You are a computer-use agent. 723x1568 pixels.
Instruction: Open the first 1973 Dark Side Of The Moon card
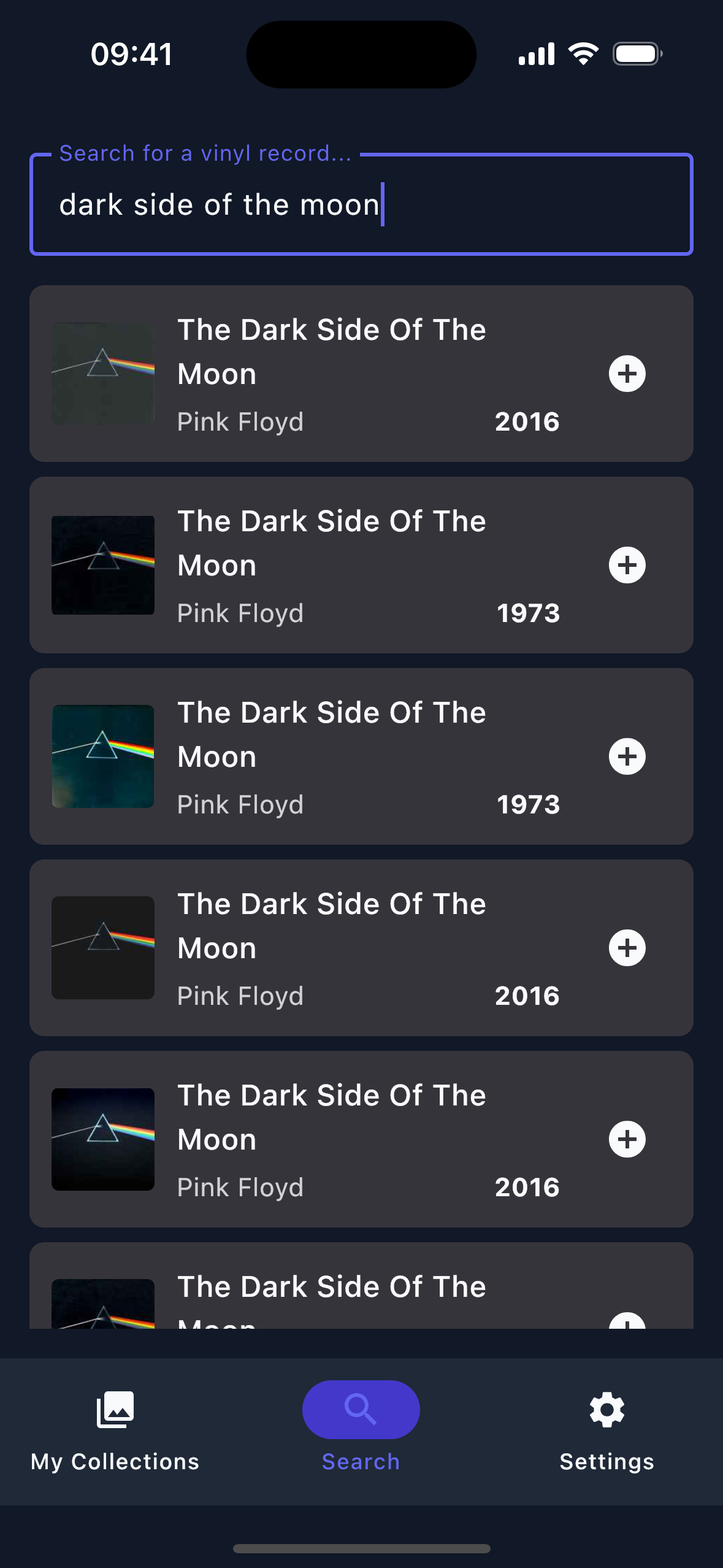[x=331, y=565]
